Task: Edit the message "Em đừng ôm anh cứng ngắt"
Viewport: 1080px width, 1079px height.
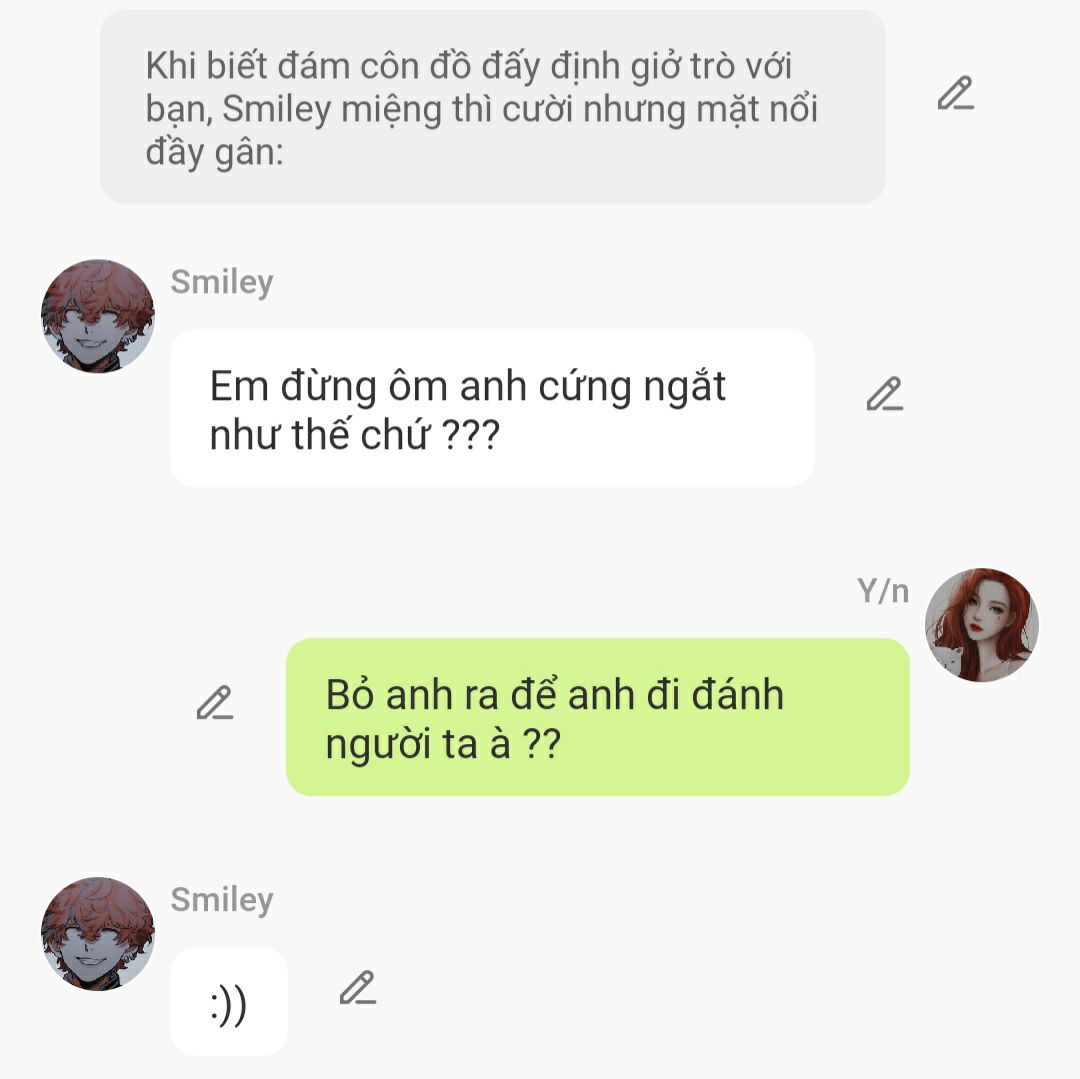Action: (x=884, y=394)
